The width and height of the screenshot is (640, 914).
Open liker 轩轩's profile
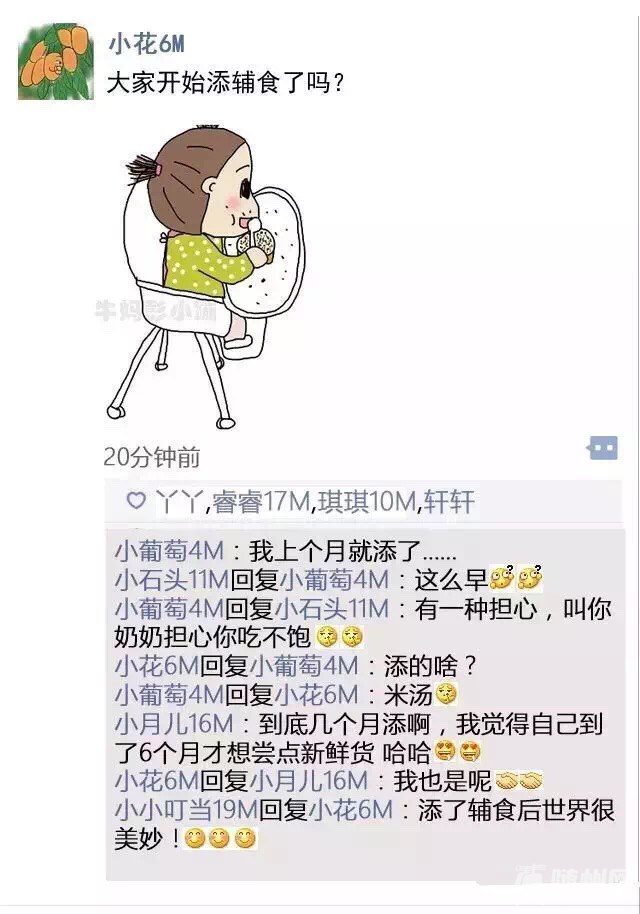449,502
